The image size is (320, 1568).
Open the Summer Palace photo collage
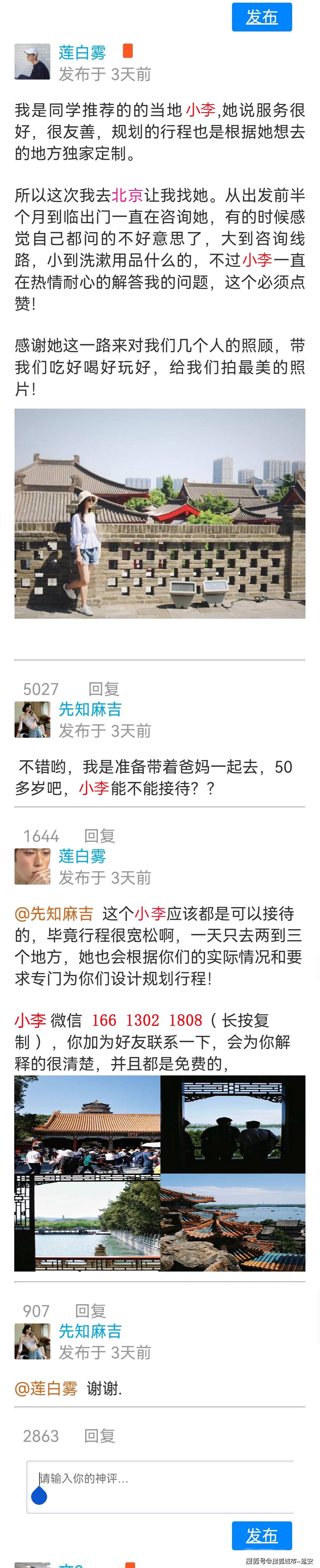point(160,1172)
